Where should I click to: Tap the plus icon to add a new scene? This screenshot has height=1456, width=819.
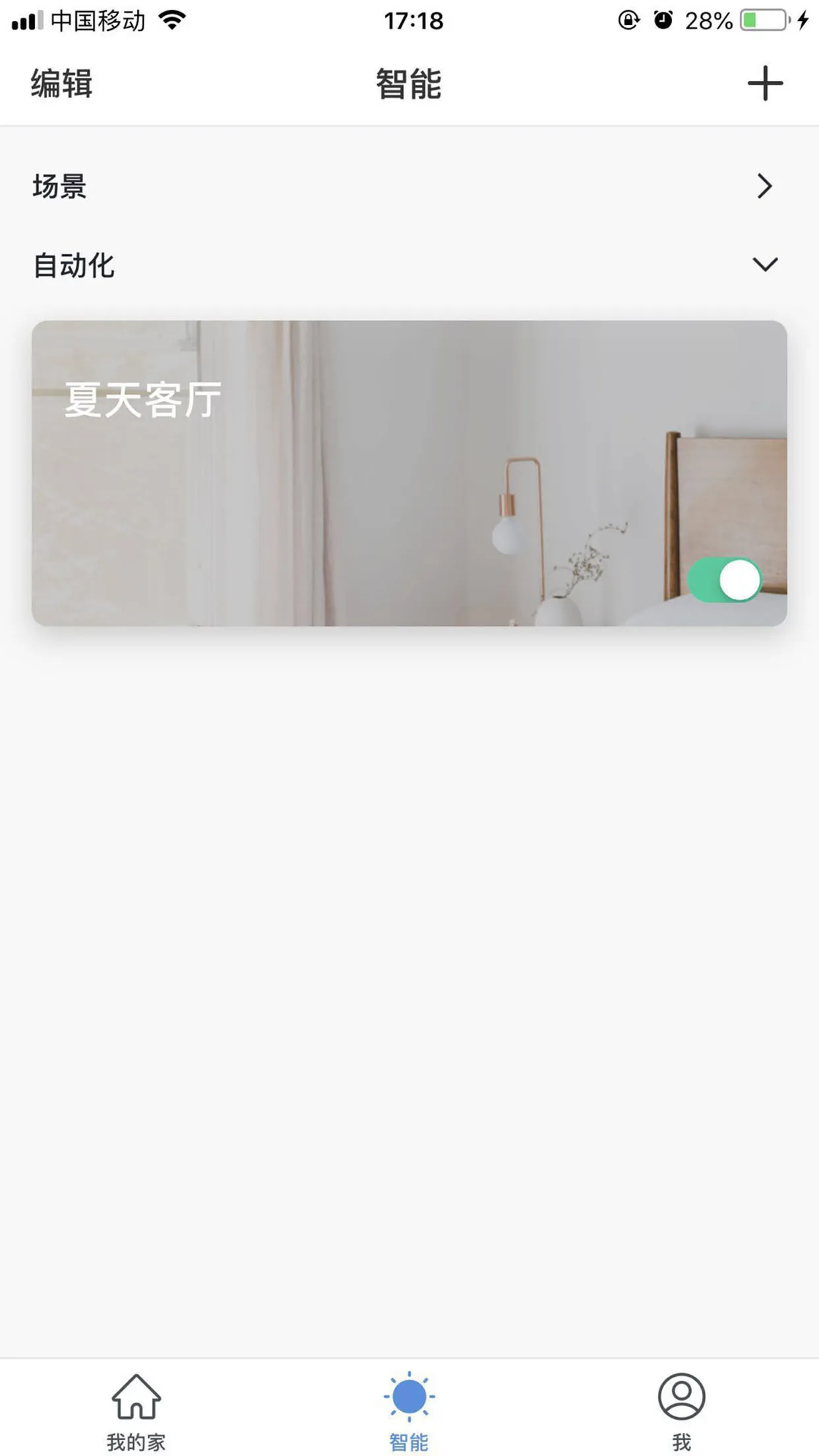tap(765, 83)
